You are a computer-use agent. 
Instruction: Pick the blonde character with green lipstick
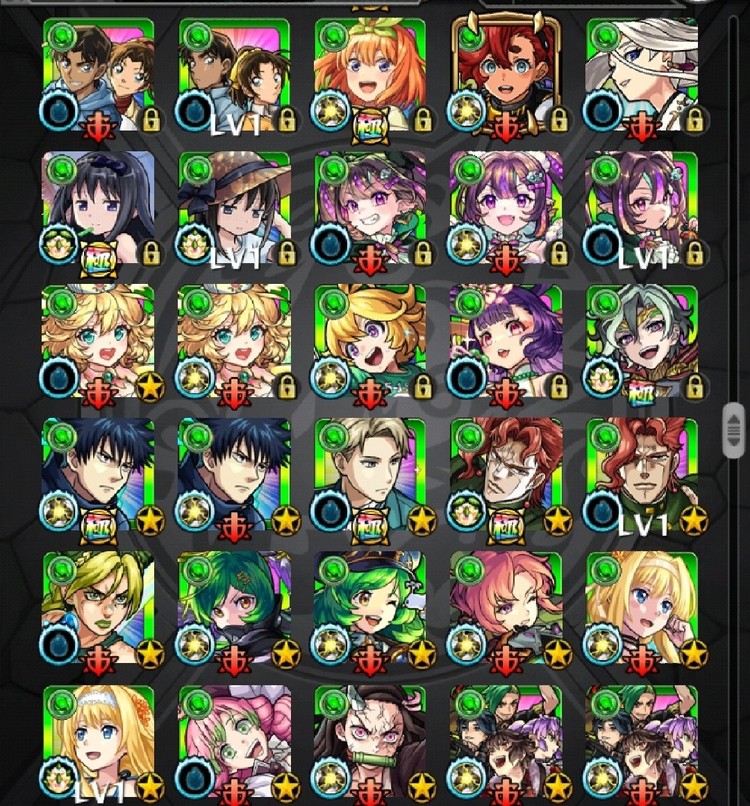click(98, 609)
